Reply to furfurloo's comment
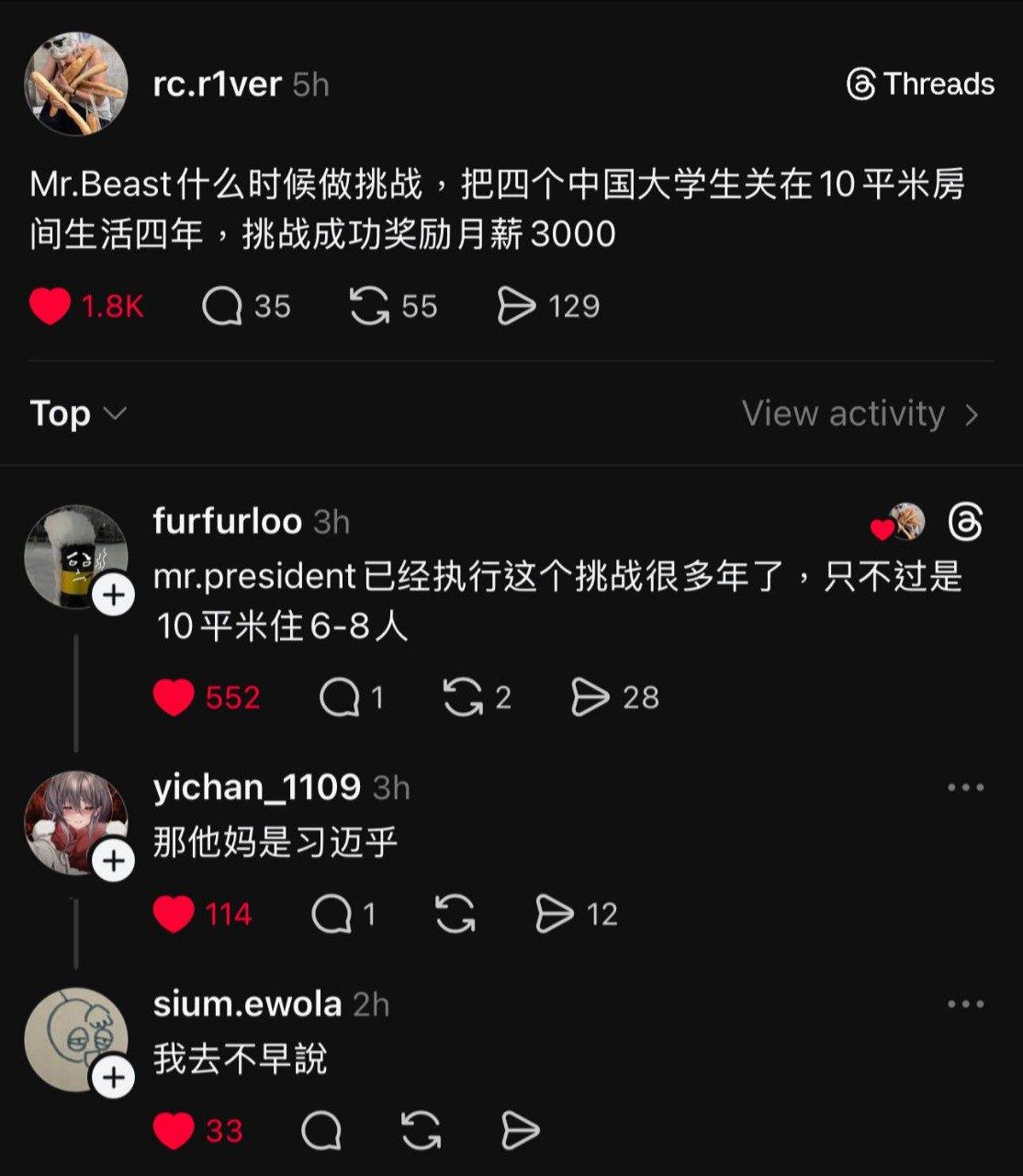 point(339,698)
